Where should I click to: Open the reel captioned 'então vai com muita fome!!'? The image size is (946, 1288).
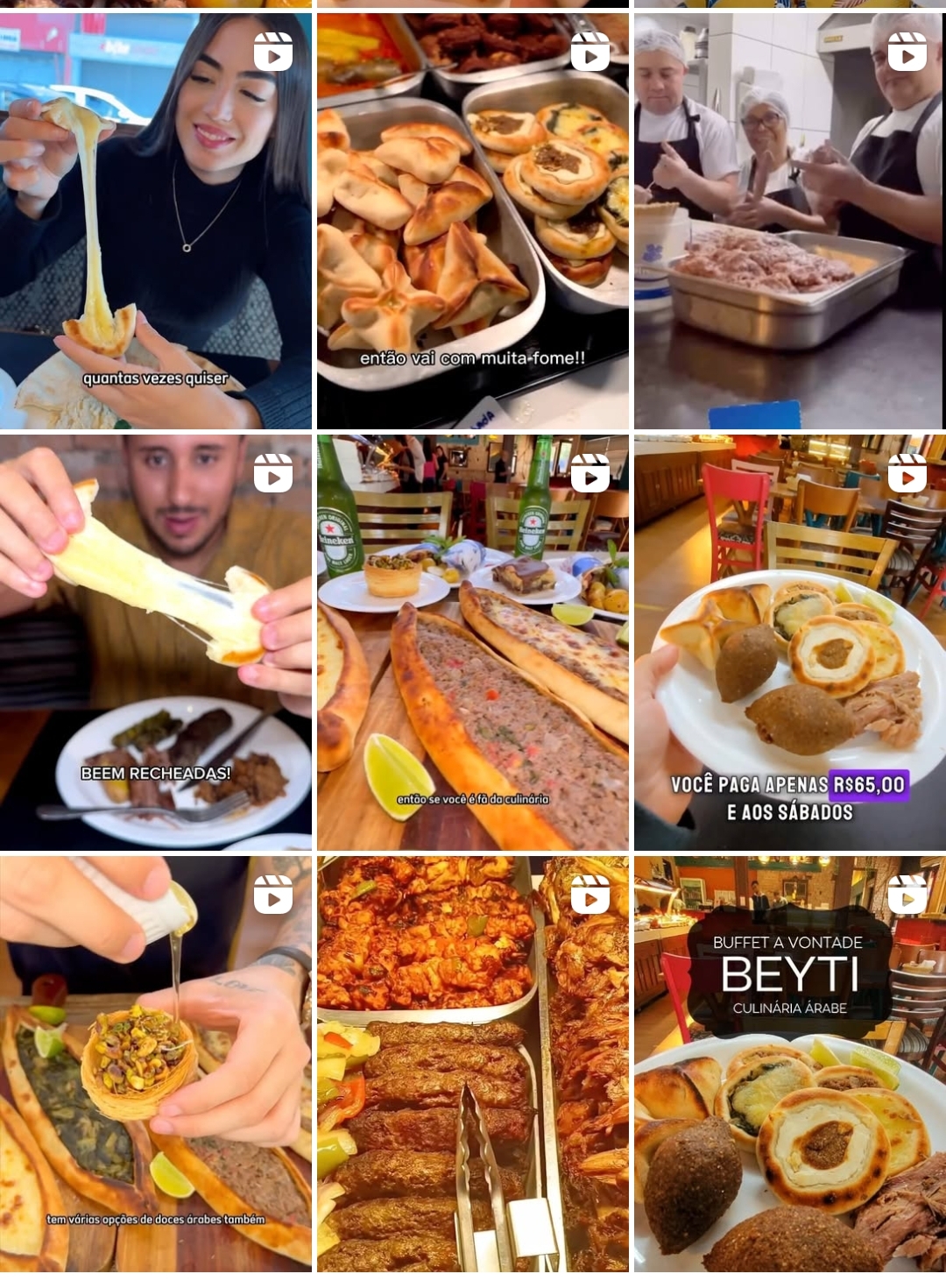[x=472, y=221]
